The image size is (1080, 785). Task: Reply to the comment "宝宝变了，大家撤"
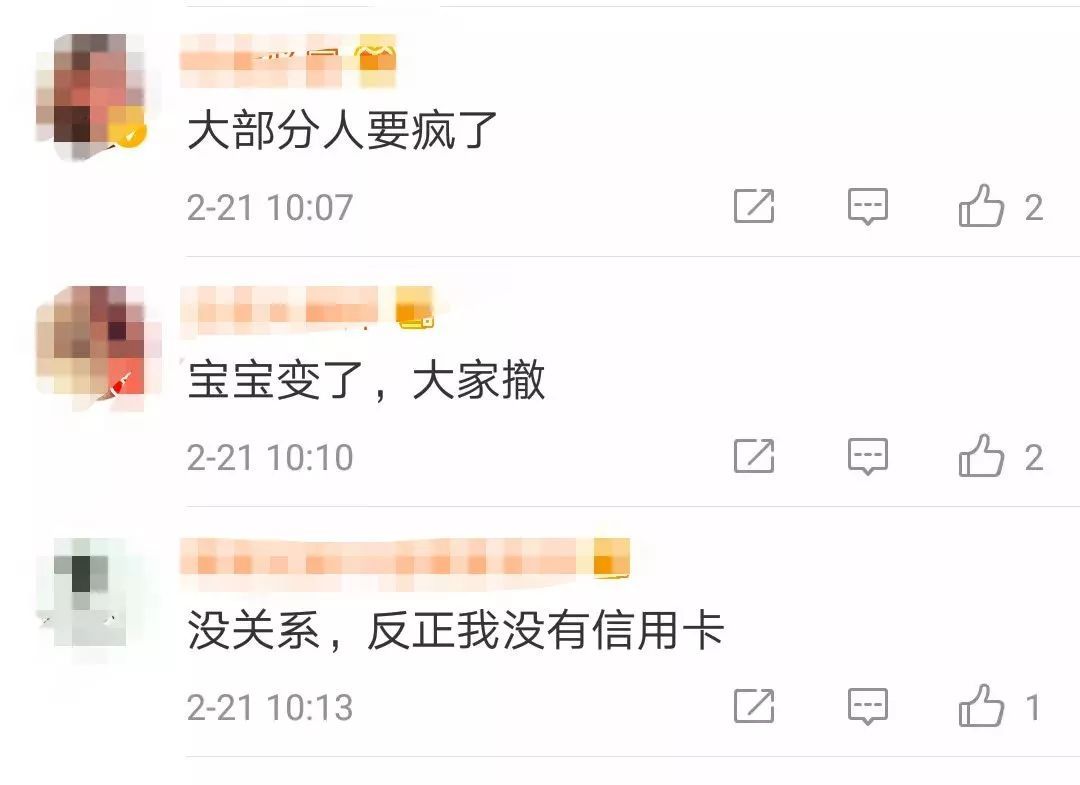click(867, 457)
